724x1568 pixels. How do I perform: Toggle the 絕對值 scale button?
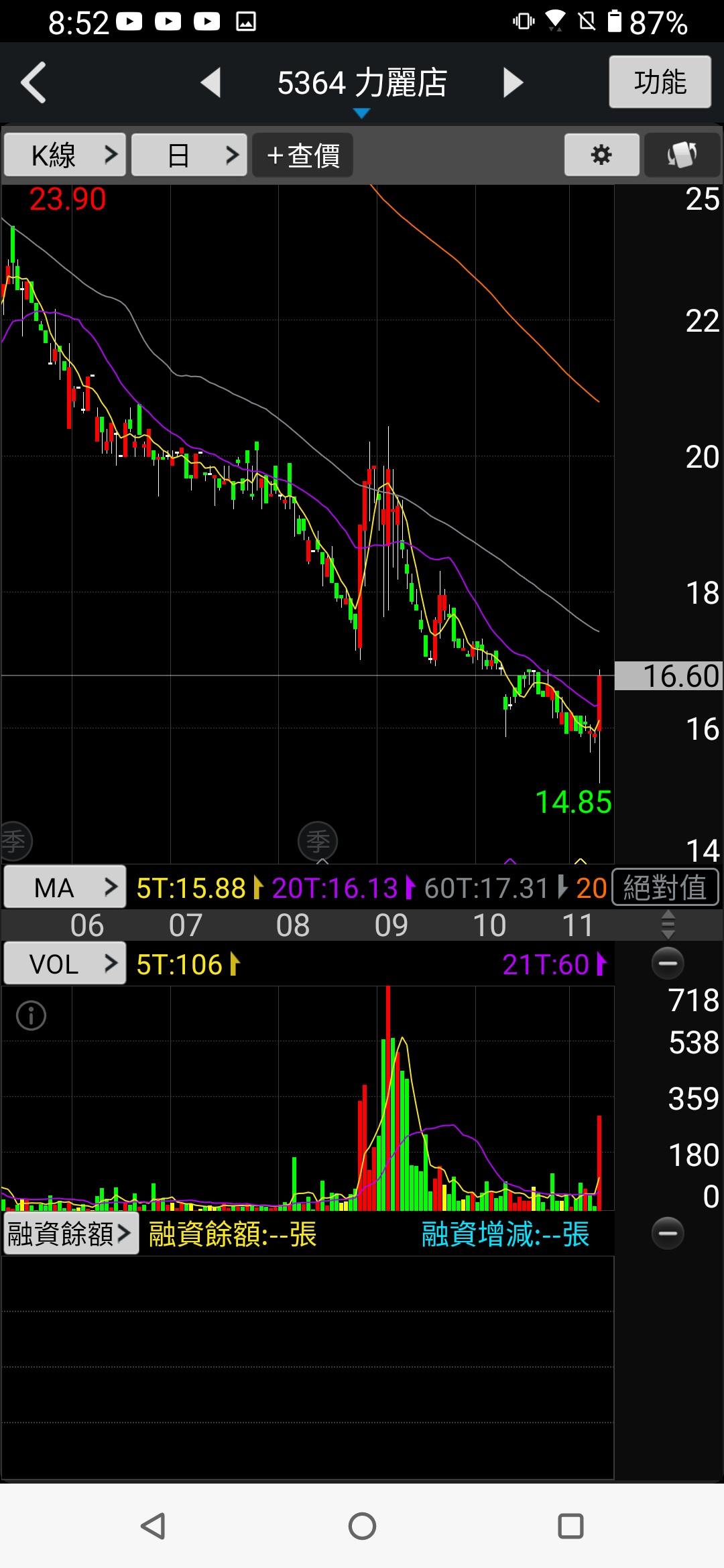point(665,887)
